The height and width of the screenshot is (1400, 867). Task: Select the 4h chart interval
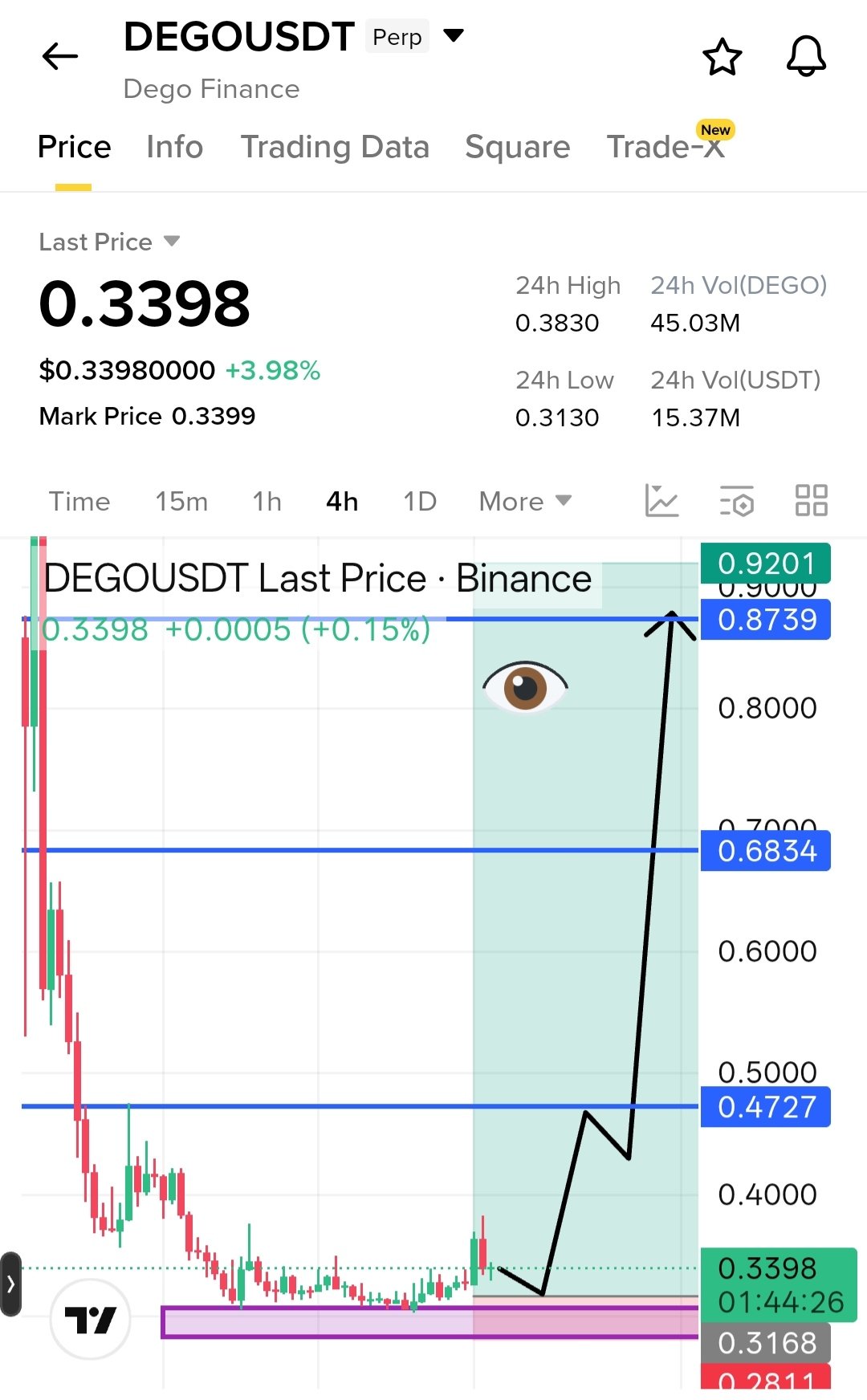click(342, 502)
